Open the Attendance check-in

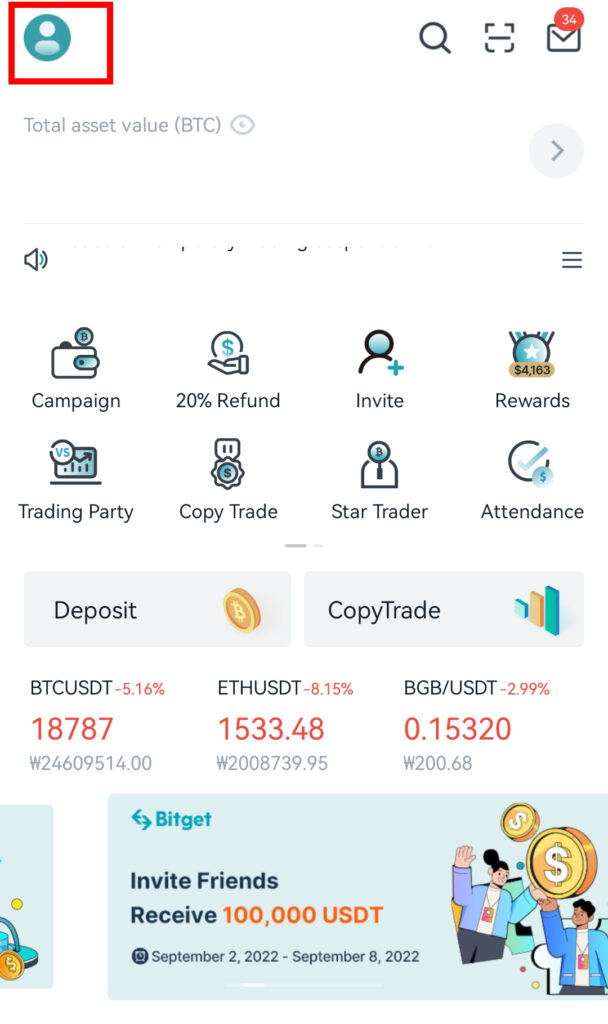532,481
